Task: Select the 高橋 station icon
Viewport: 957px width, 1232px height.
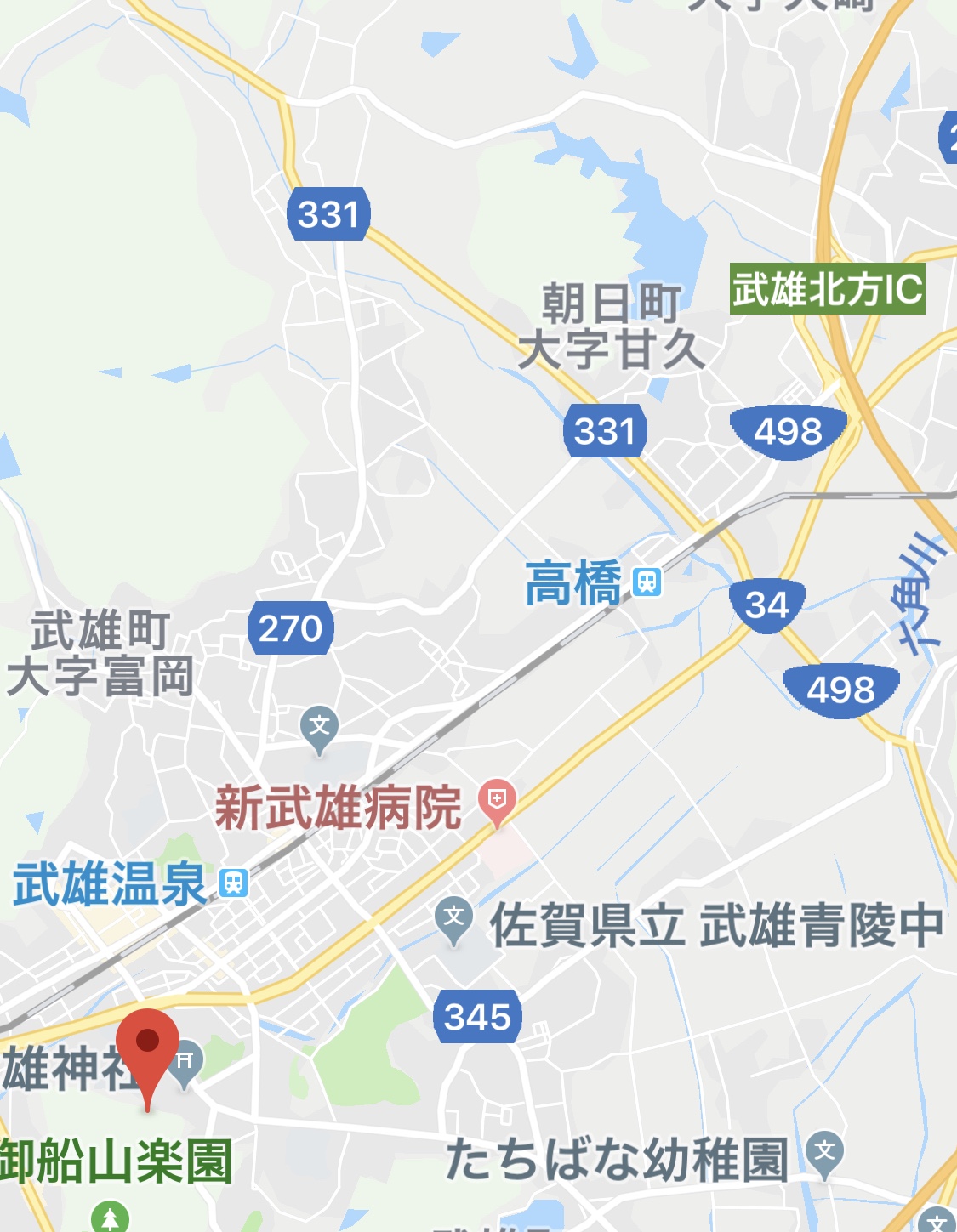Action: point(647,582)
